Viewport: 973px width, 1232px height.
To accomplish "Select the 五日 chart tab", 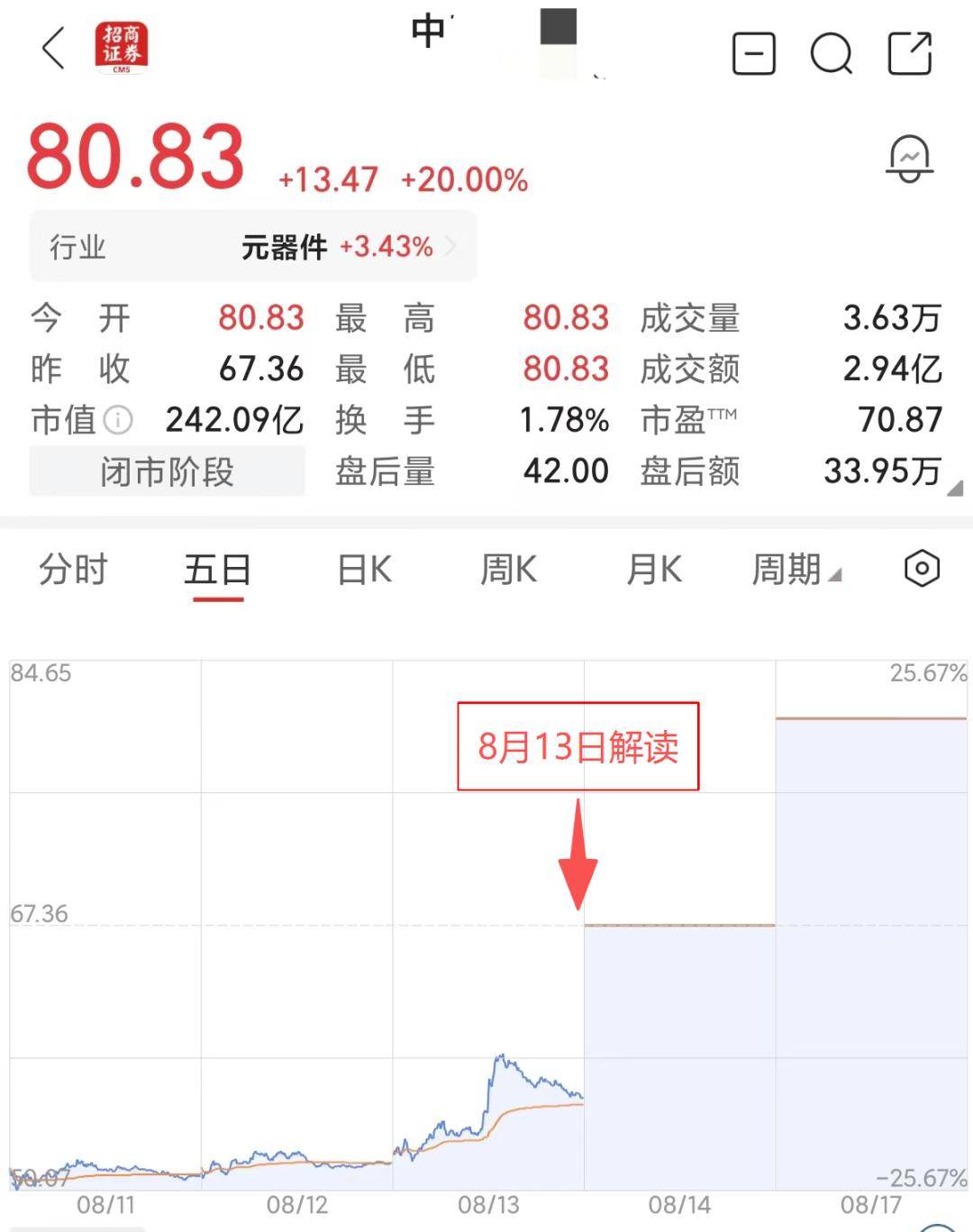I will [217, 570].
